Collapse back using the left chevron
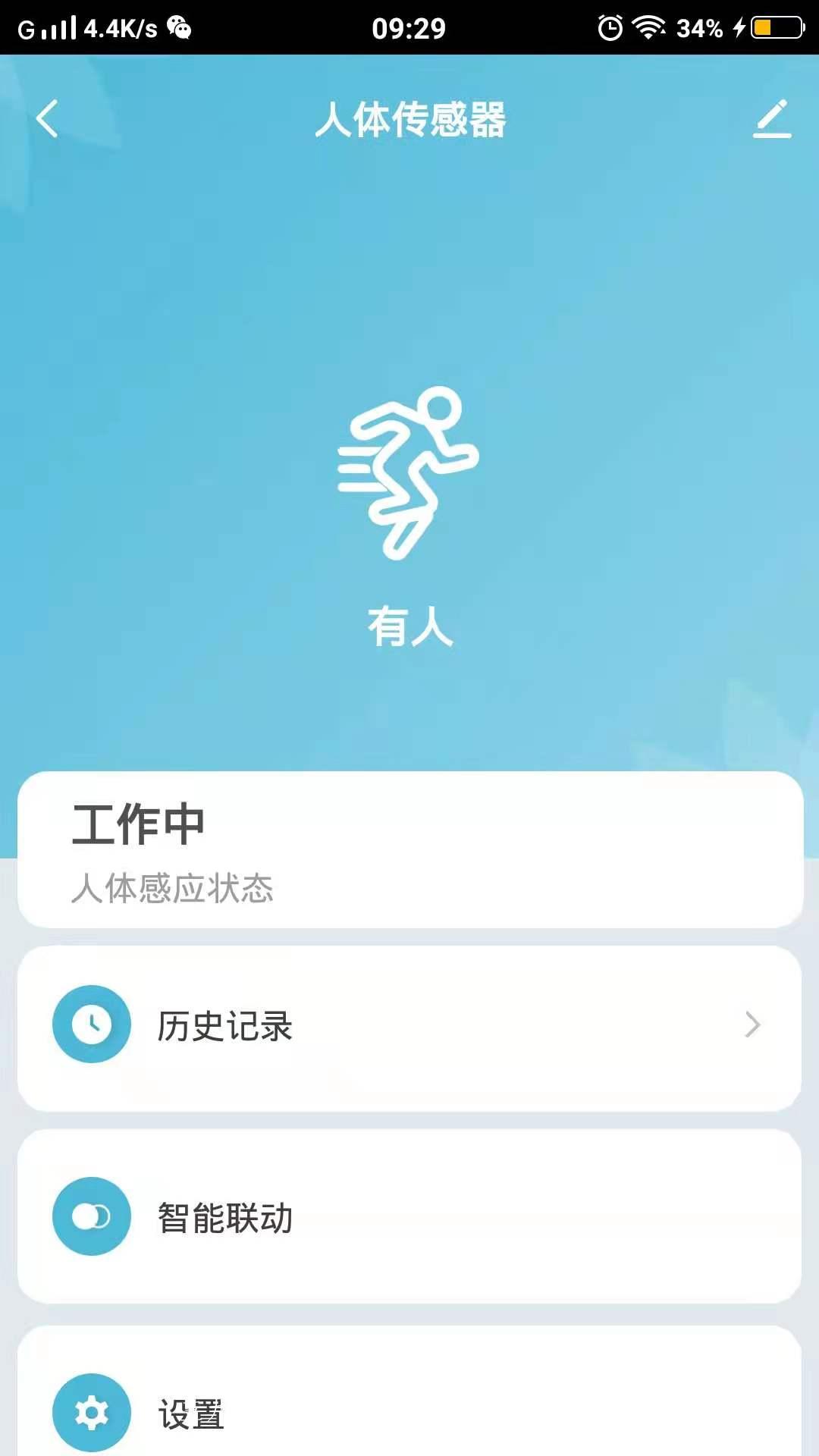Screen dimensions: 819x1456 pyautogui.click(x=47, y=120)
